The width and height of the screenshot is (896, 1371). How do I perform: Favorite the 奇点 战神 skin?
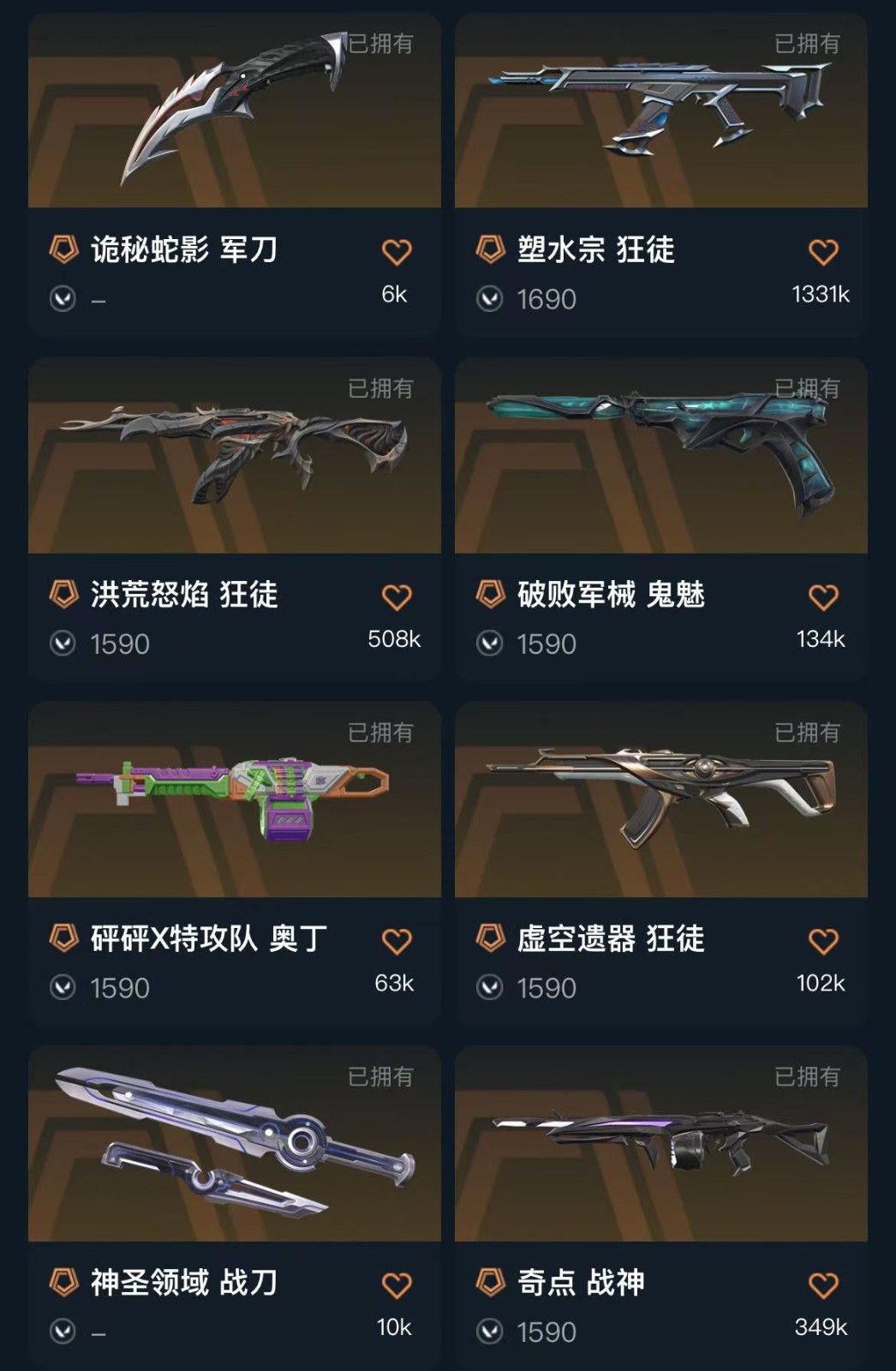tap(824, 1284)
